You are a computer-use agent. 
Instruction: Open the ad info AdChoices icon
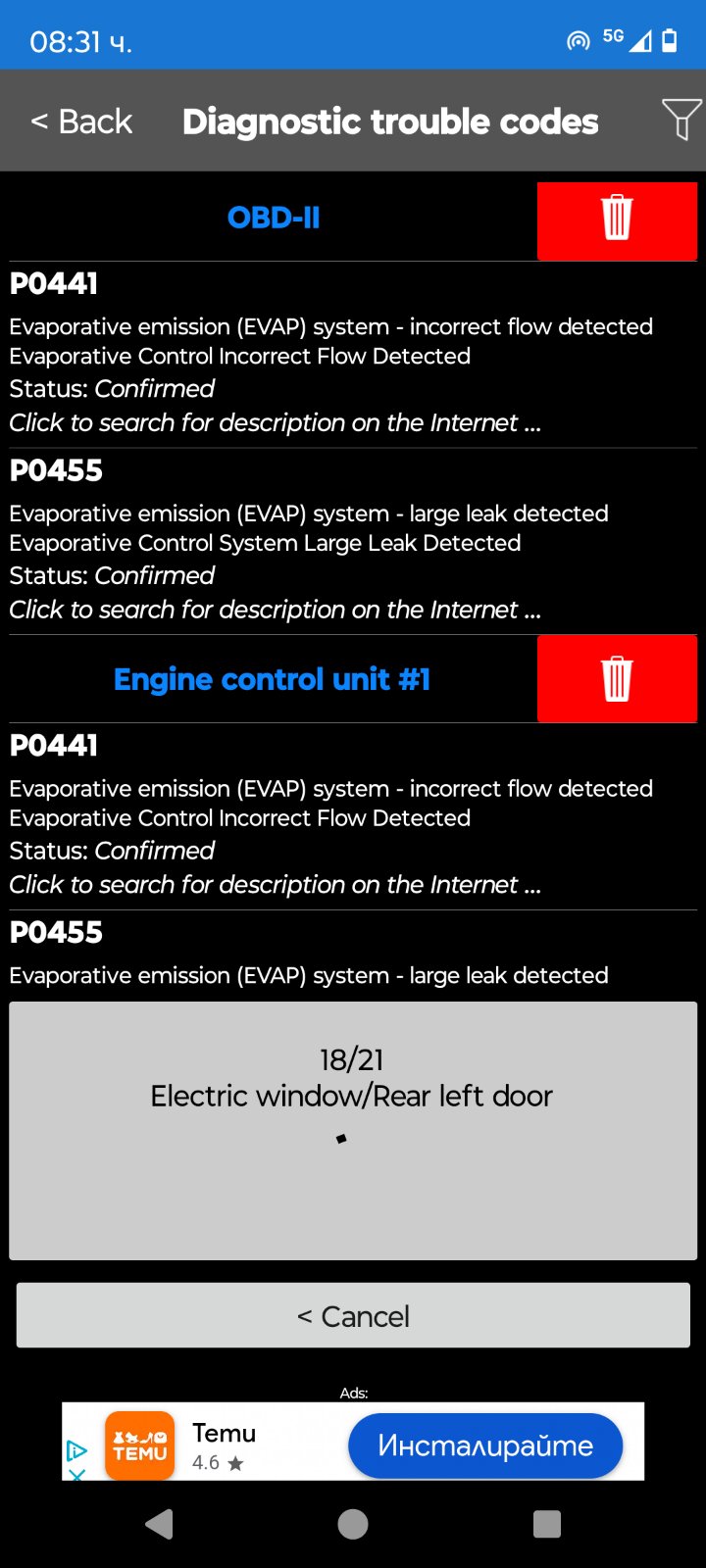tap(76, 1450)
